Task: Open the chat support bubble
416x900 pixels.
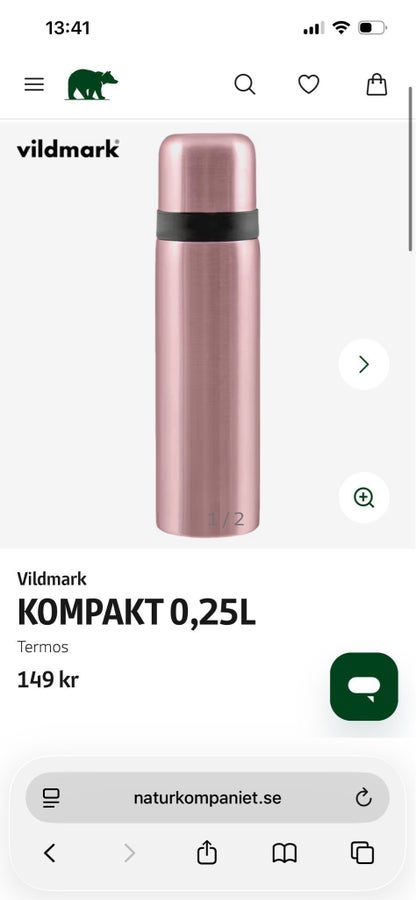Action: (364, 686)
